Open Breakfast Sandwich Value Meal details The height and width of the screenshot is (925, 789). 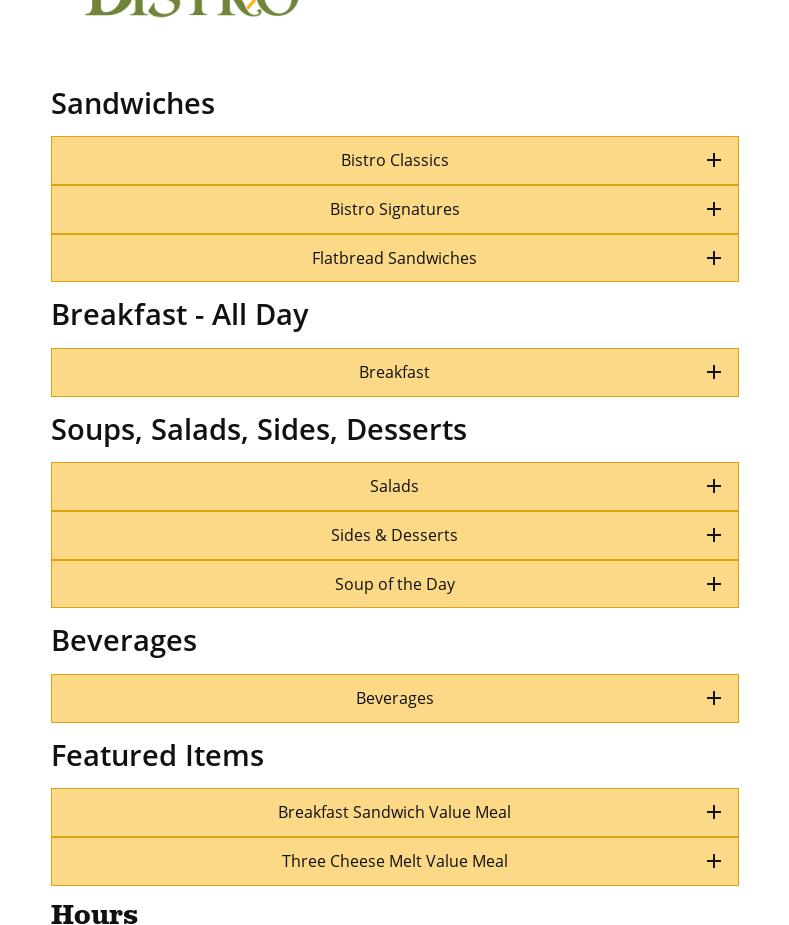pyautogui.click(x=394, y=812)
